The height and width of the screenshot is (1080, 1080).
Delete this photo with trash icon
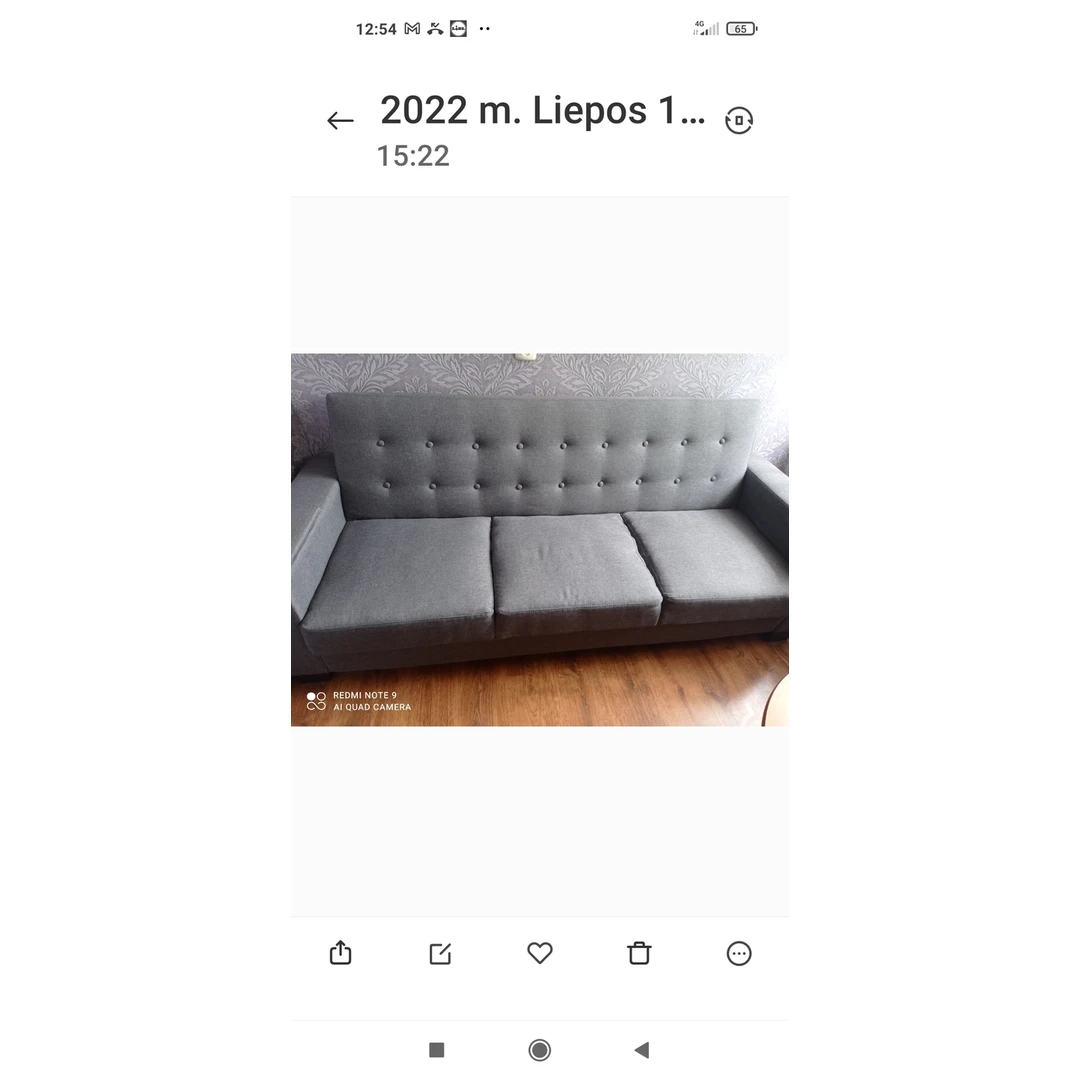pyautogui.click(x=639, y=953)
